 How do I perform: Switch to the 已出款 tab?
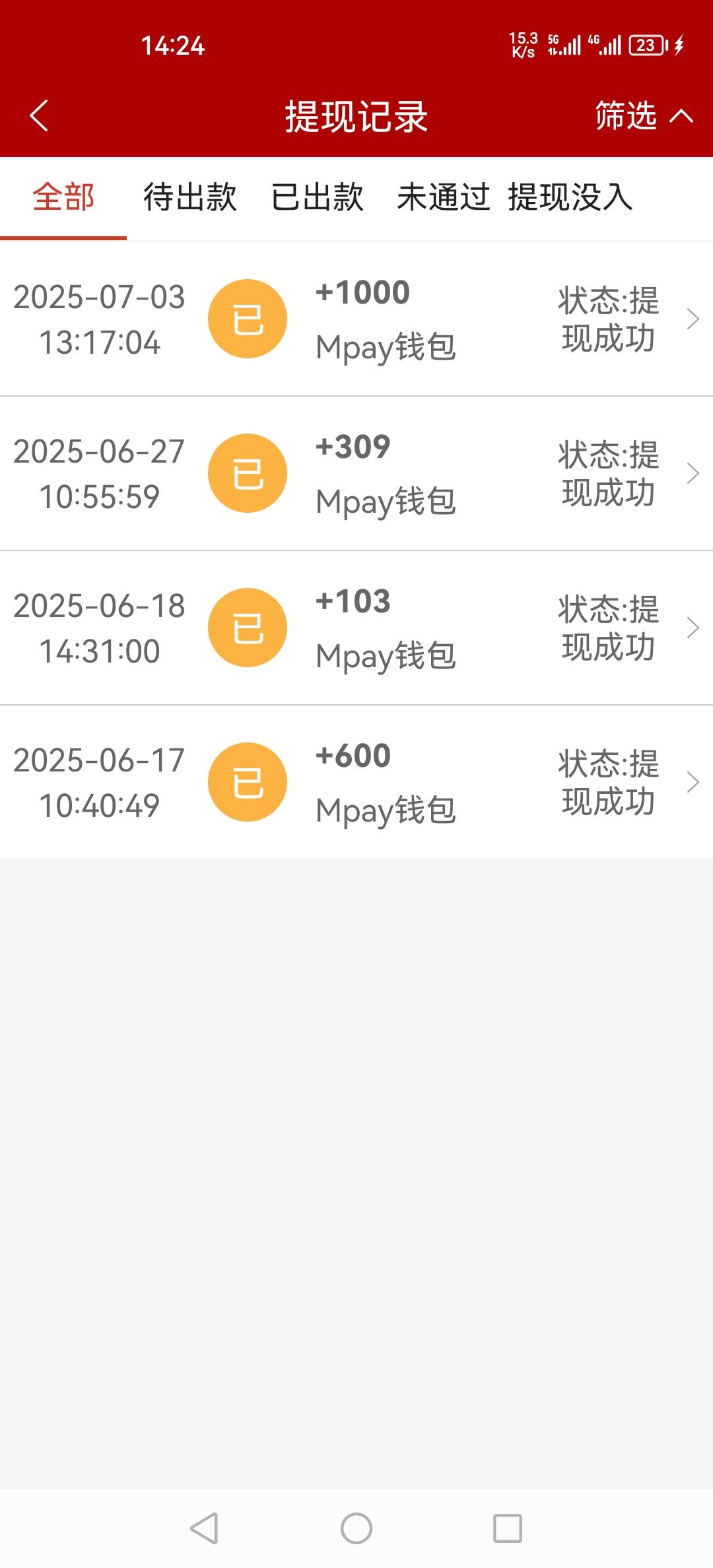(x=317, y=197)
